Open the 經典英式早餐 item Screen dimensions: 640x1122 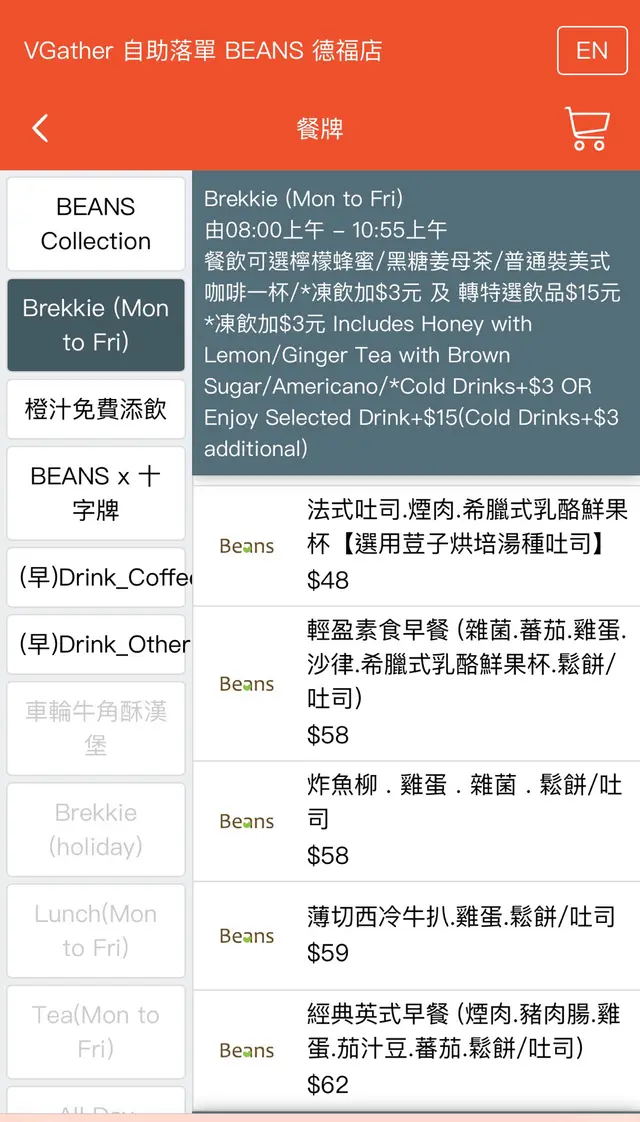click(415, 1049)
